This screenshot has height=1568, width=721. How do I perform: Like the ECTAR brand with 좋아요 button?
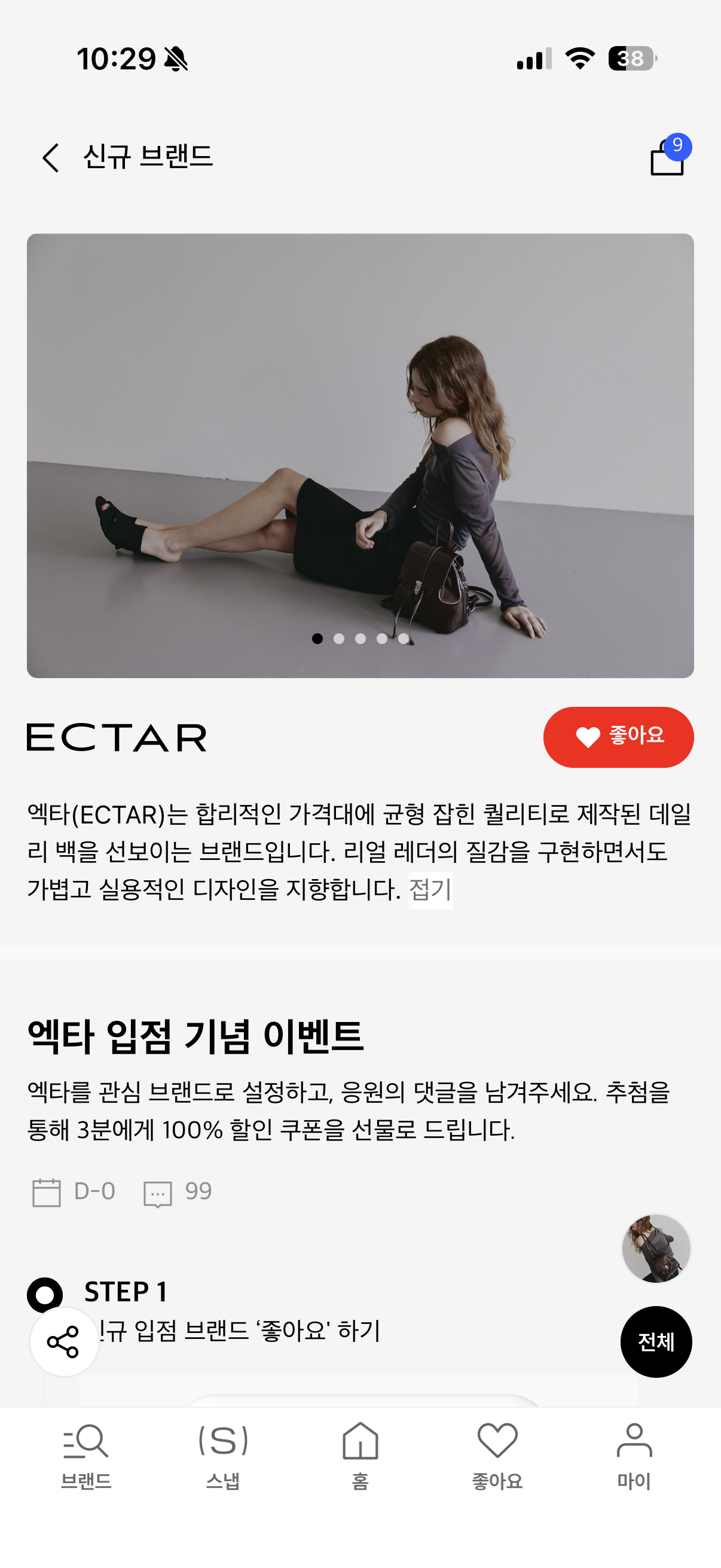(618, 737)
